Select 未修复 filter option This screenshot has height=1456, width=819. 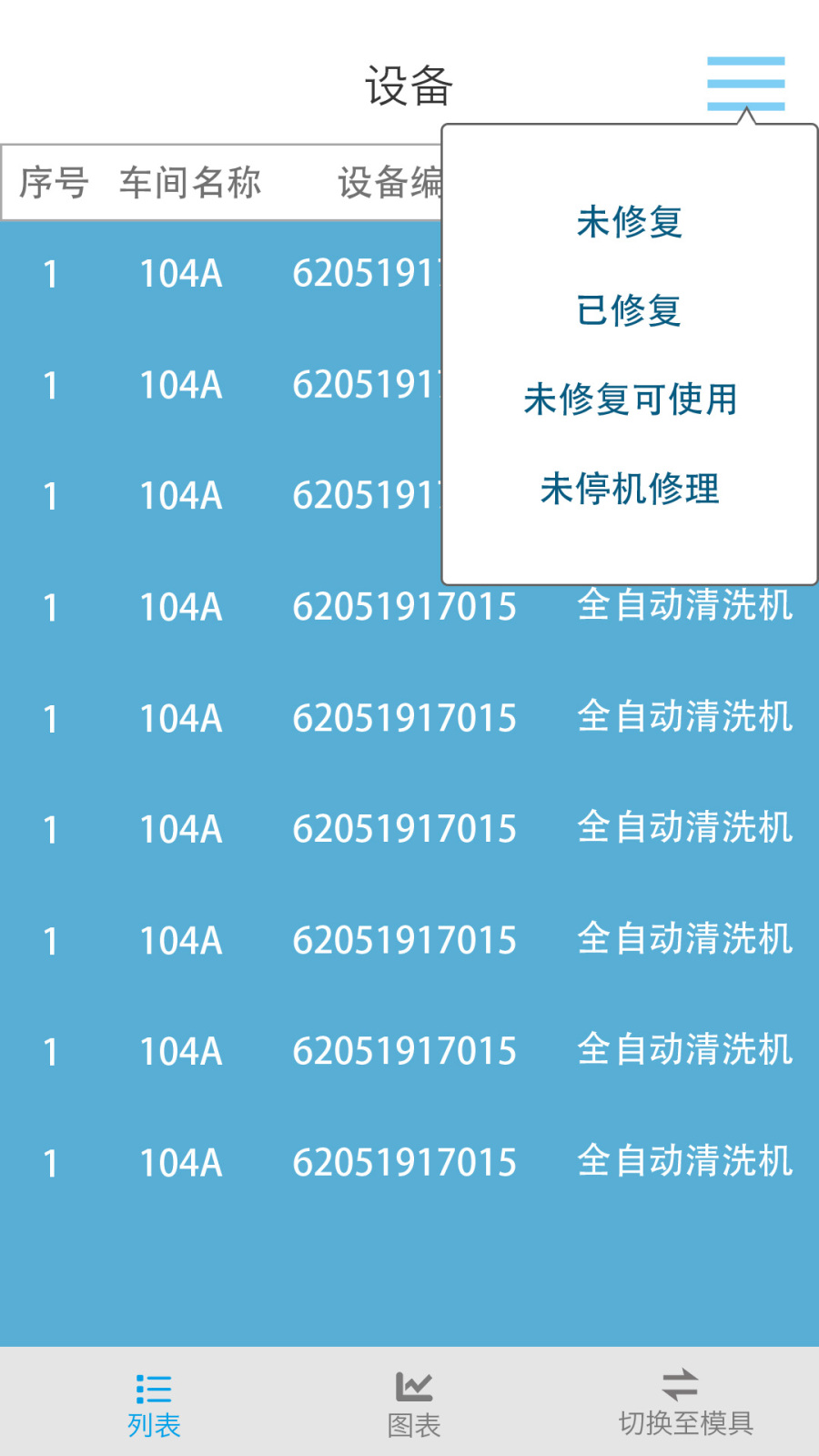pyautogui.click(x=630, y=221)
